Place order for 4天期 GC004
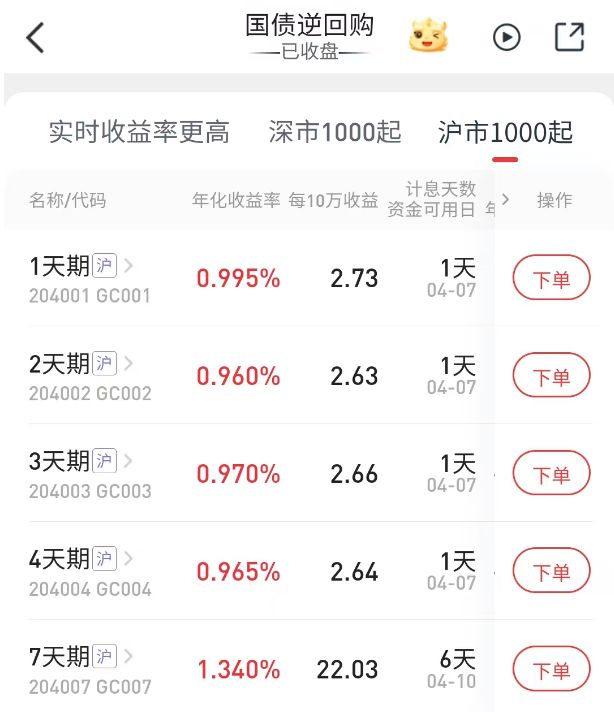The image size is (614, 712). pyautogui.click(x=551, y=572)
